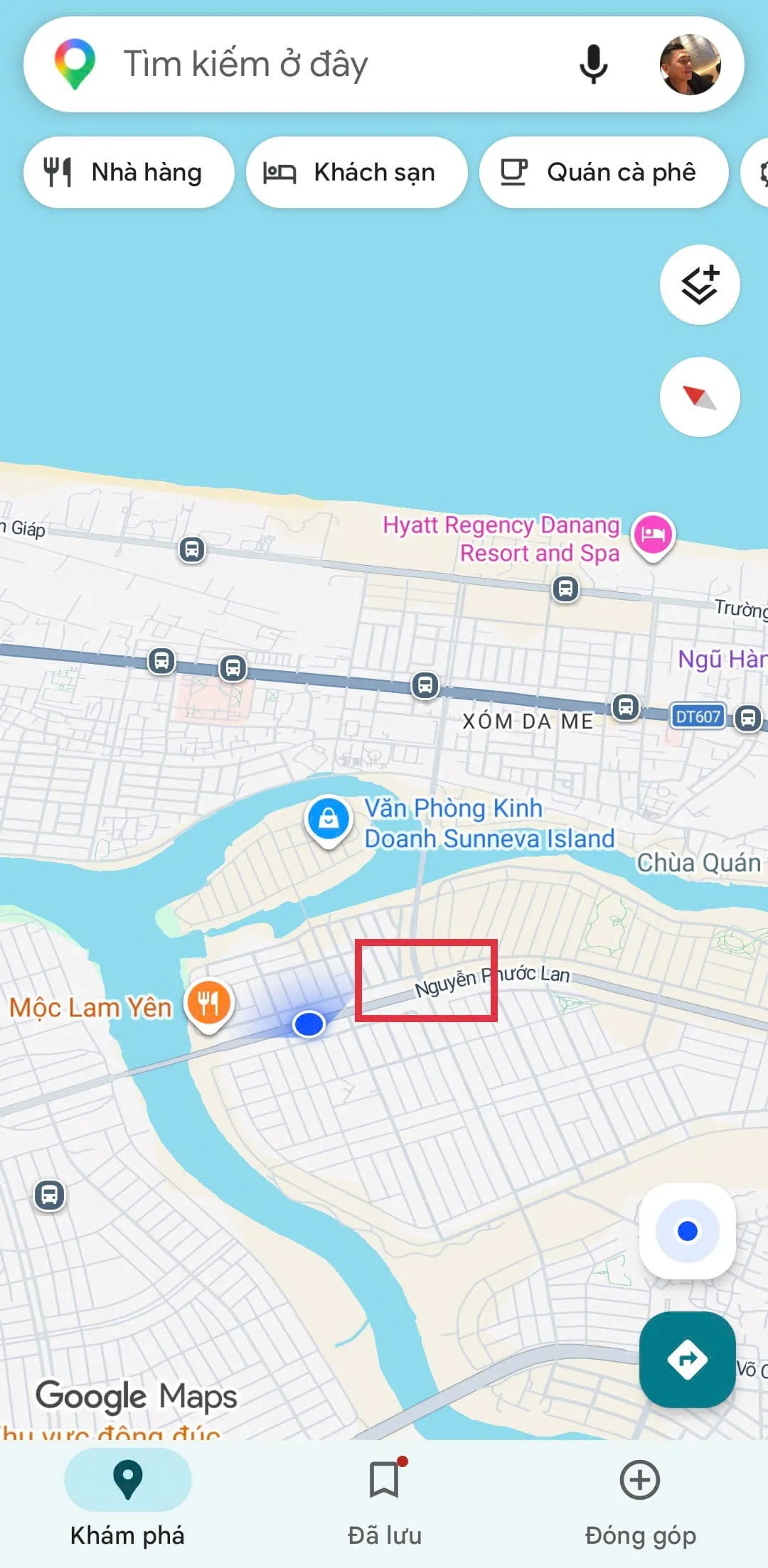
Task: Switch to the Đóng góp tab
Action: click(x=640, y=1497)
